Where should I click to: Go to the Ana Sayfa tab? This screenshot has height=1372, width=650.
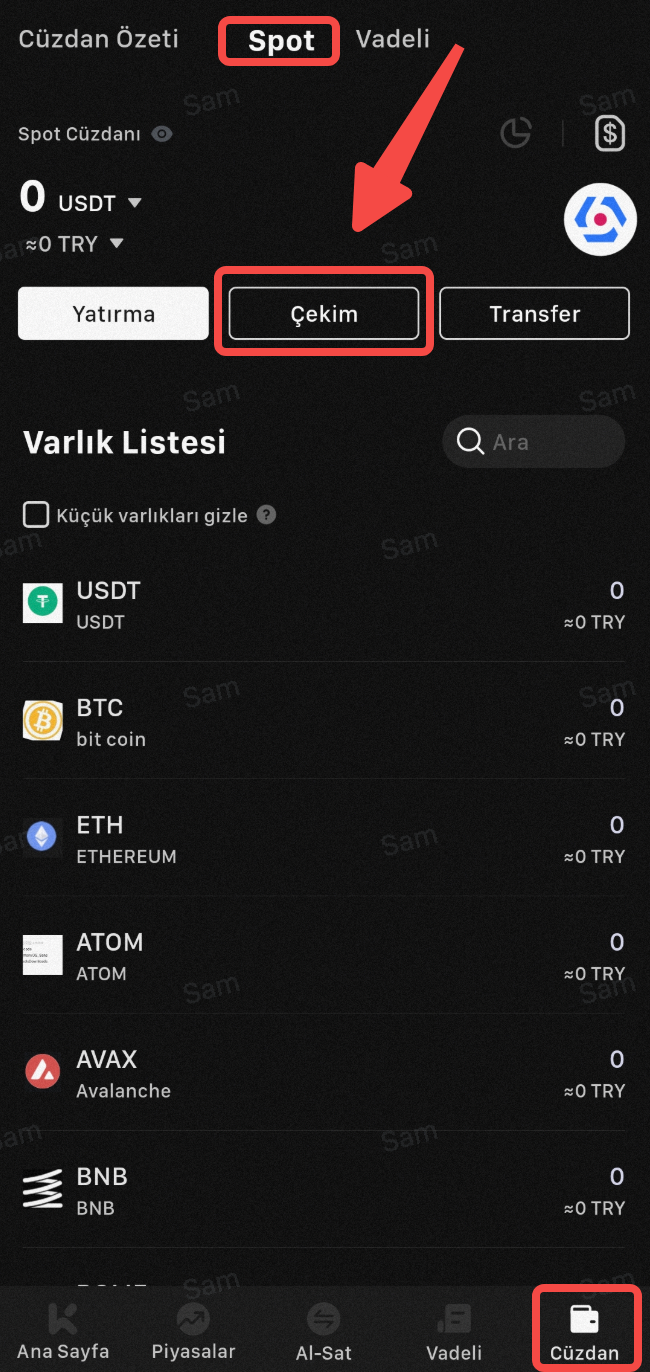click(63, 1331)
